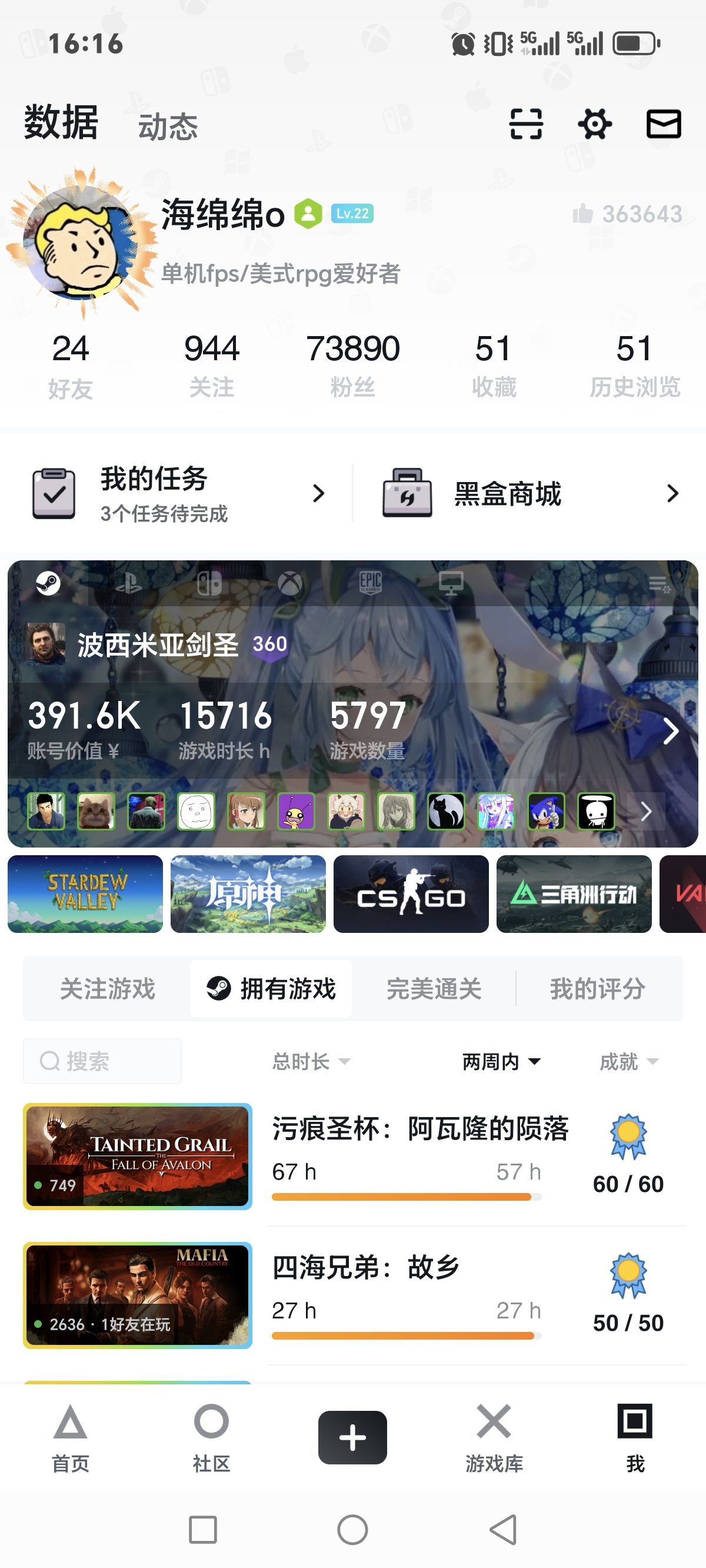The image size is (706, 1568).
Task: Switch to Epic Games platform tab
Action: (x=370, y=583)
